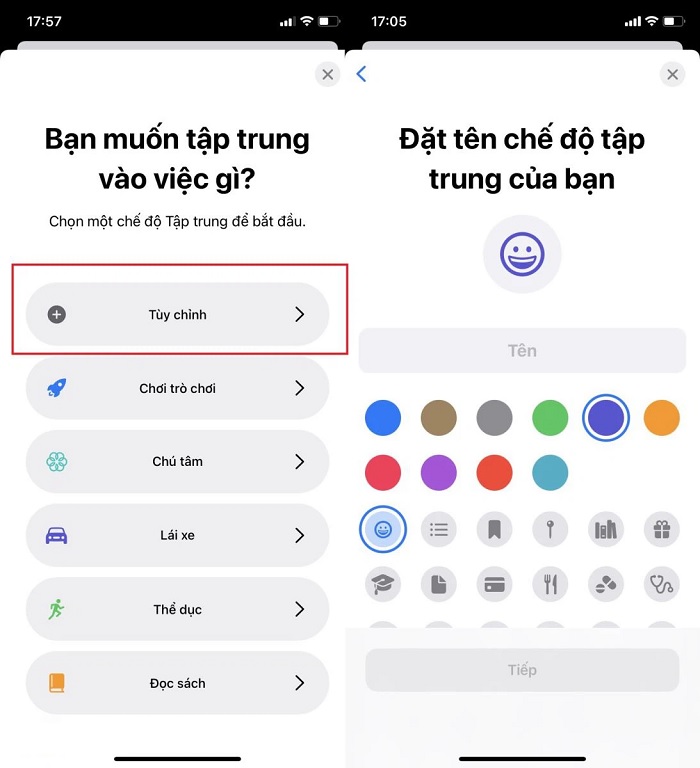This screenshot has height=768, width=700.
Task: Go back using the blue back arrow
Action: (x=362, y=74)
